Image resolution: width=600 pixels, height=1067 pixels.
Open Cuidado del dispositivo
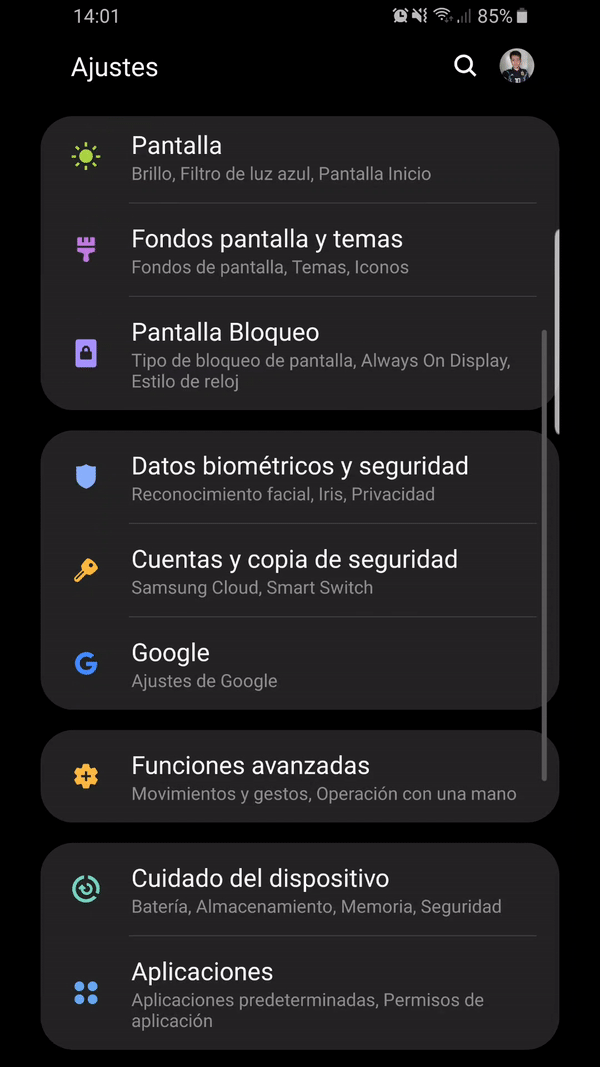click(300, 891)
